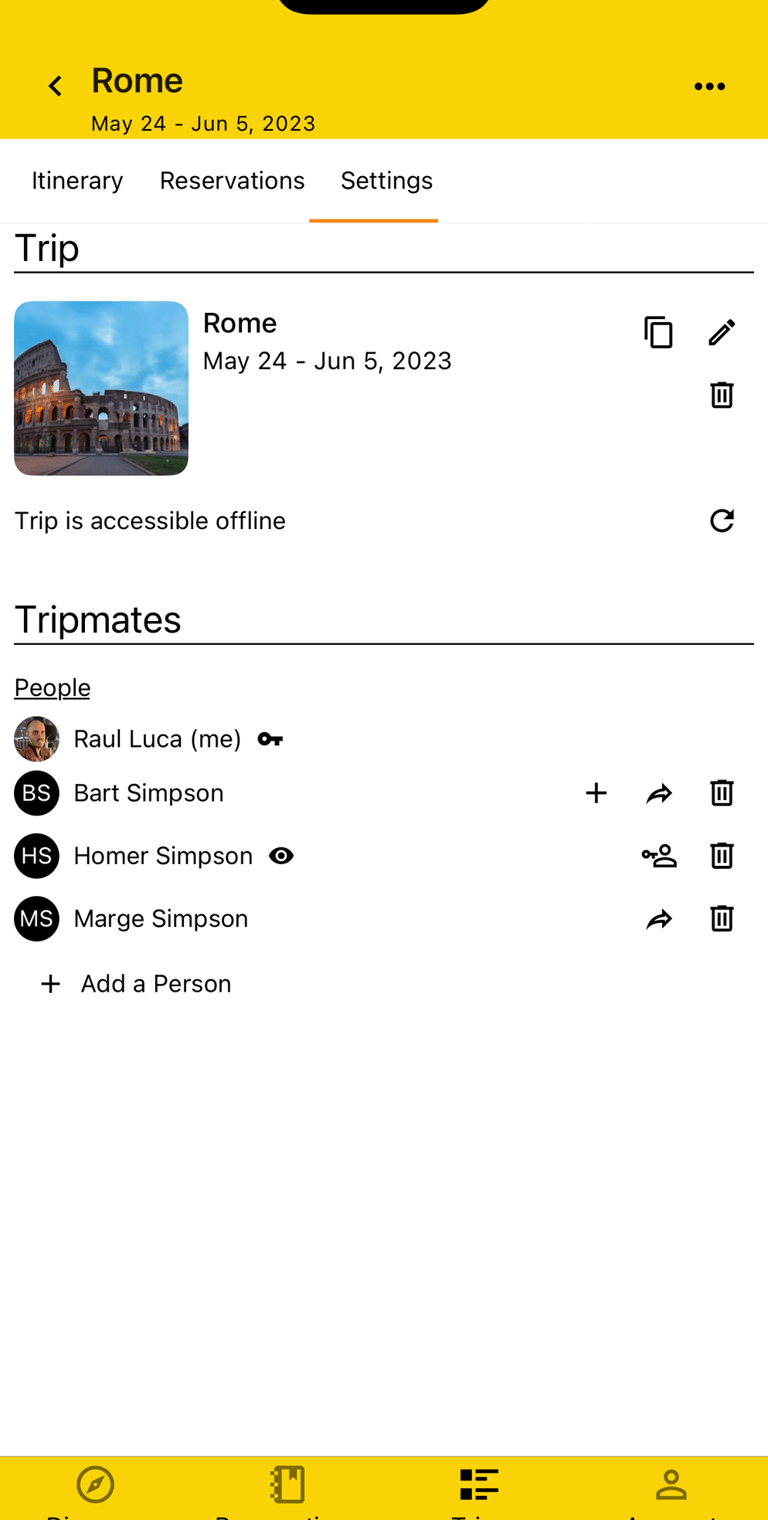
Task: Switch to the Reservations tab
Action: tap(232, 180)
